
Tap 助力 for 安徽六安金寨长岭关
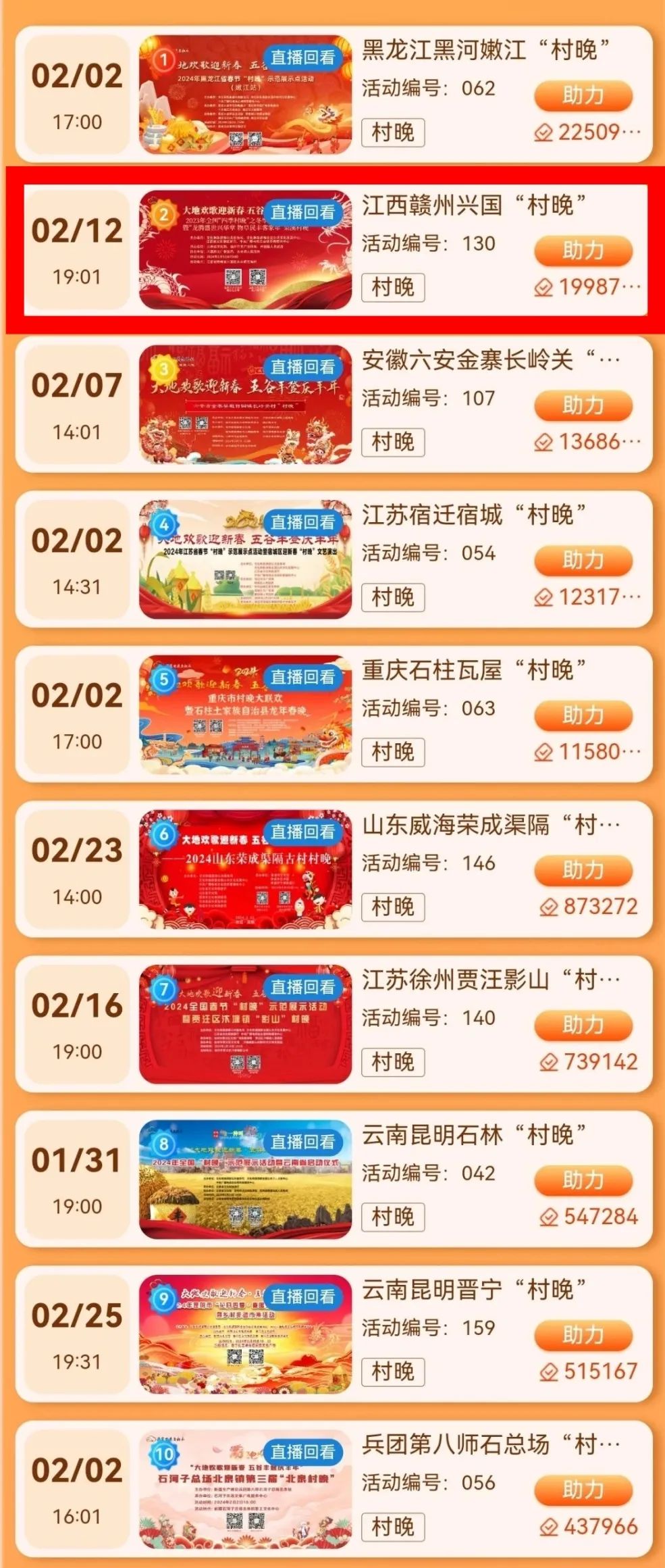tap(583, 405)
